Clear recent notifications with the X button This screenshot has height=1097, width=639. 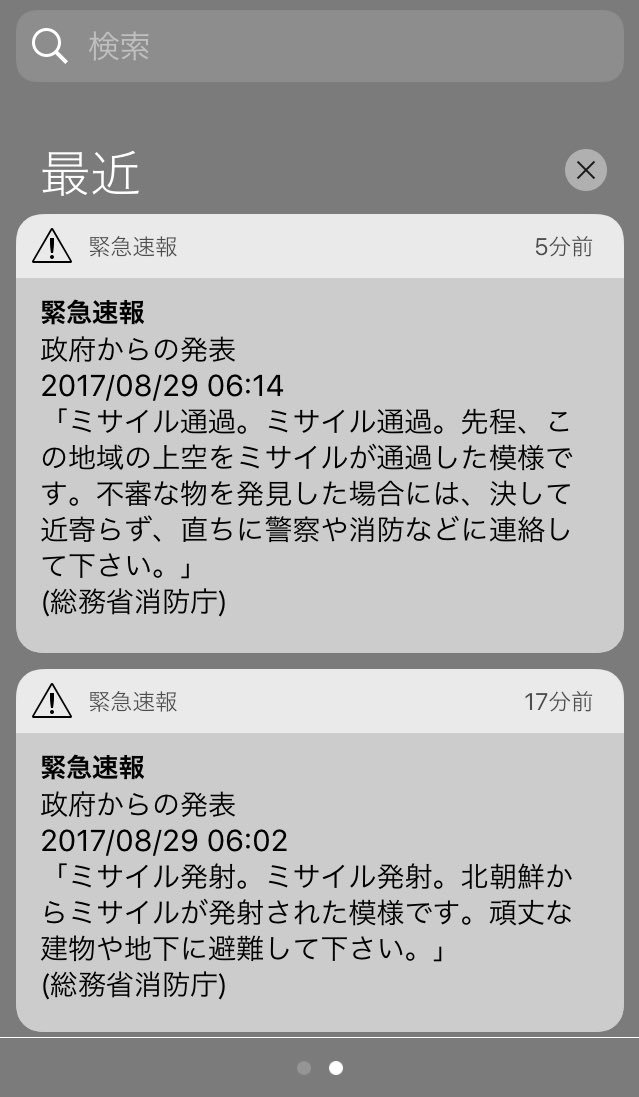[586, 170]
